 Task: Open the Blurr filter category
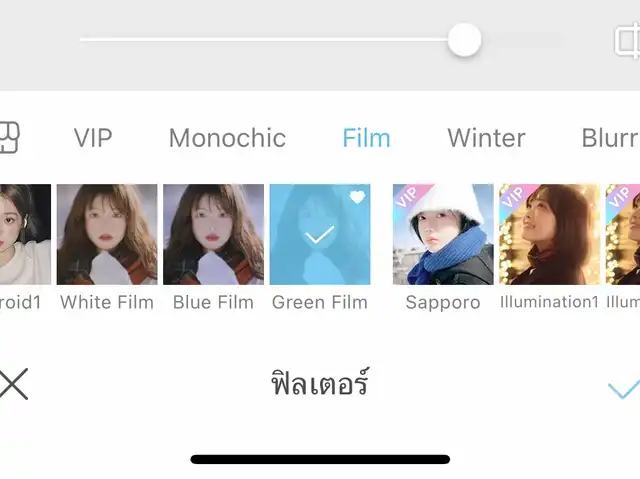coord(610,138)
